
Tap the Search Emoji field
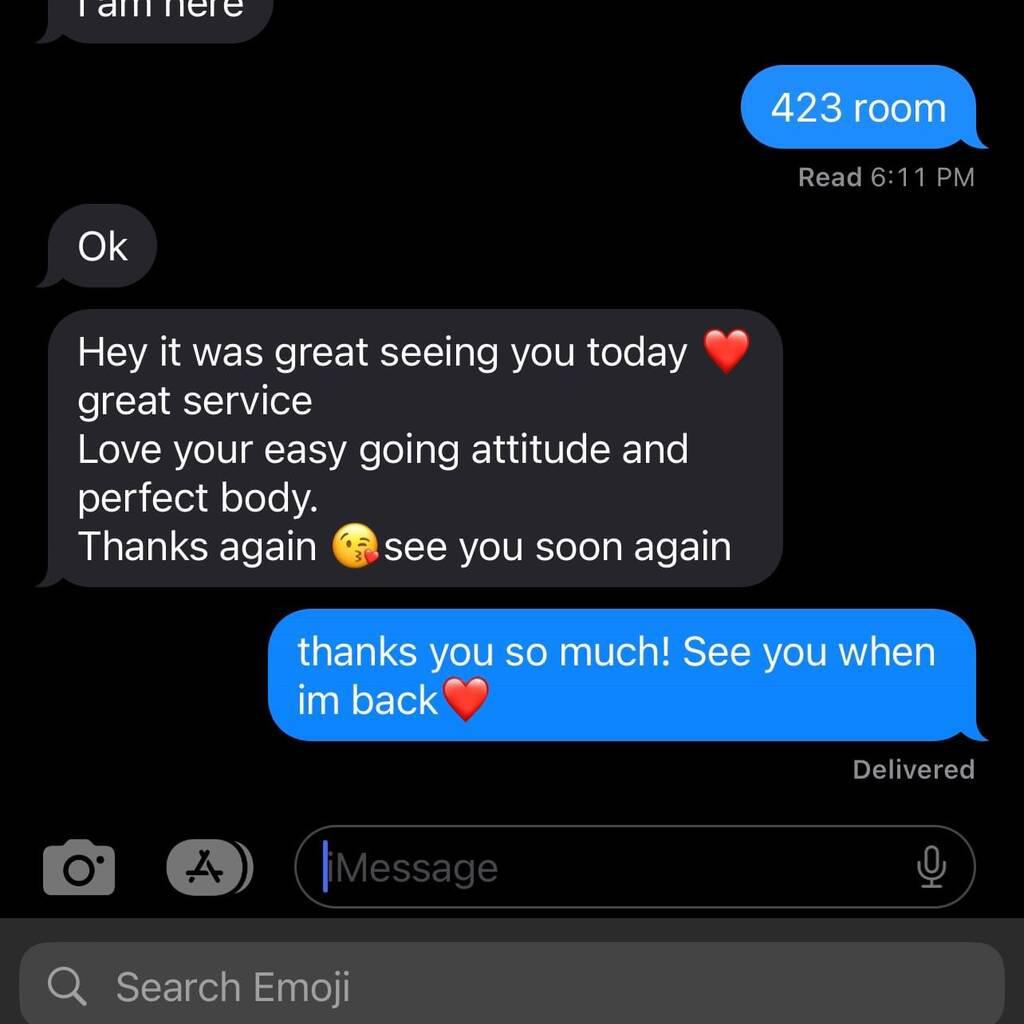(x=512, y=986)
